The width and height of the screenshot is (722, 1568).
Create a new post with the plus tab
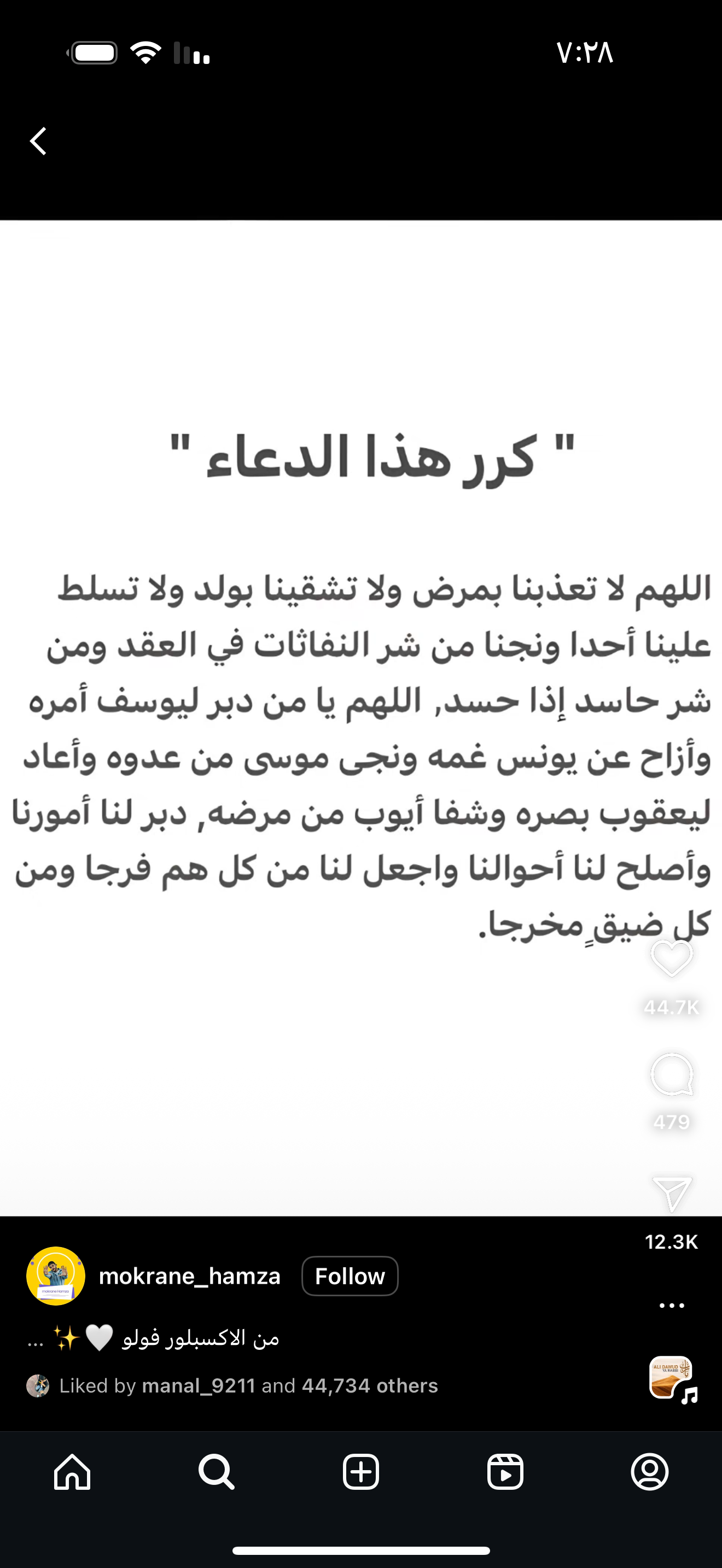(x=361, y=1472)
